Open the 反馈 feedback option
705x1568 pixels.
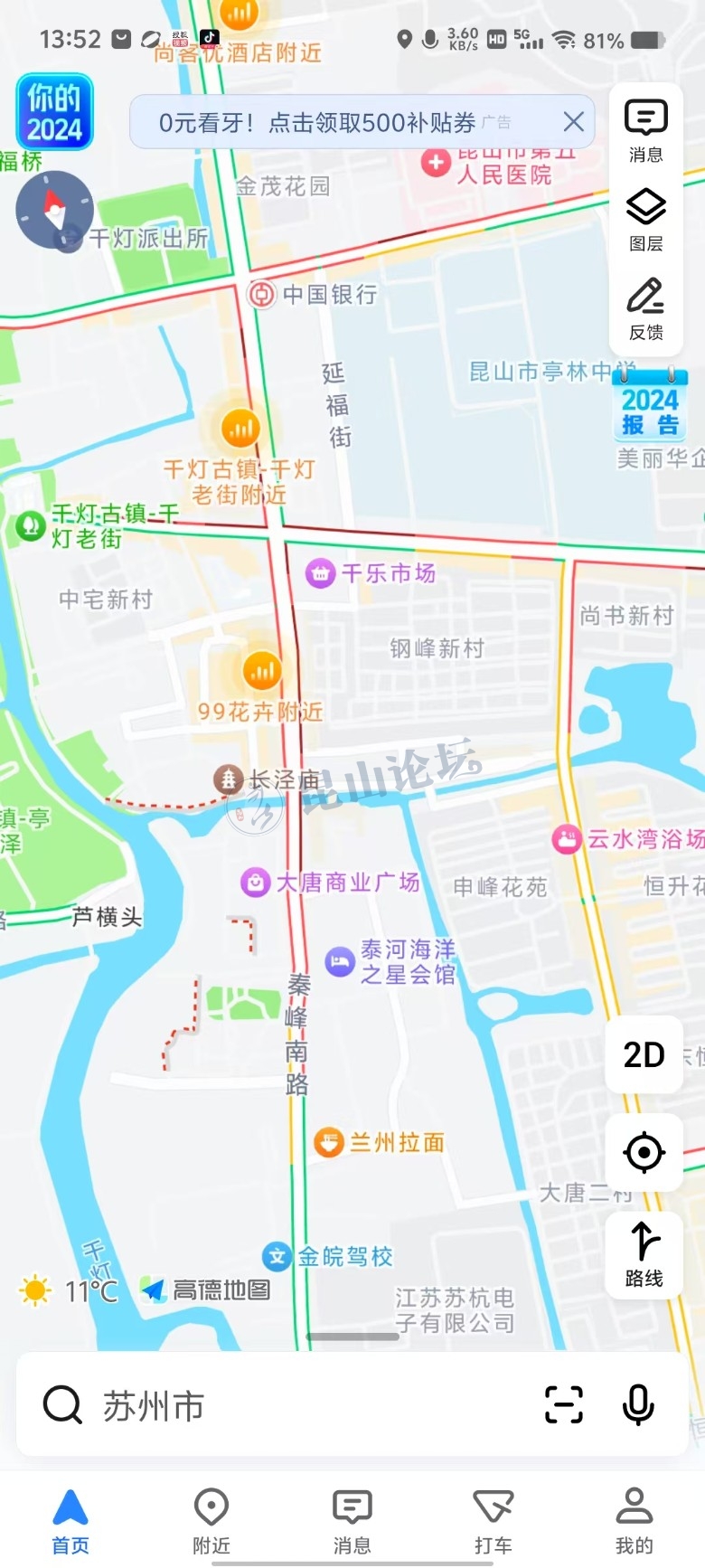[x=645, y=307]
